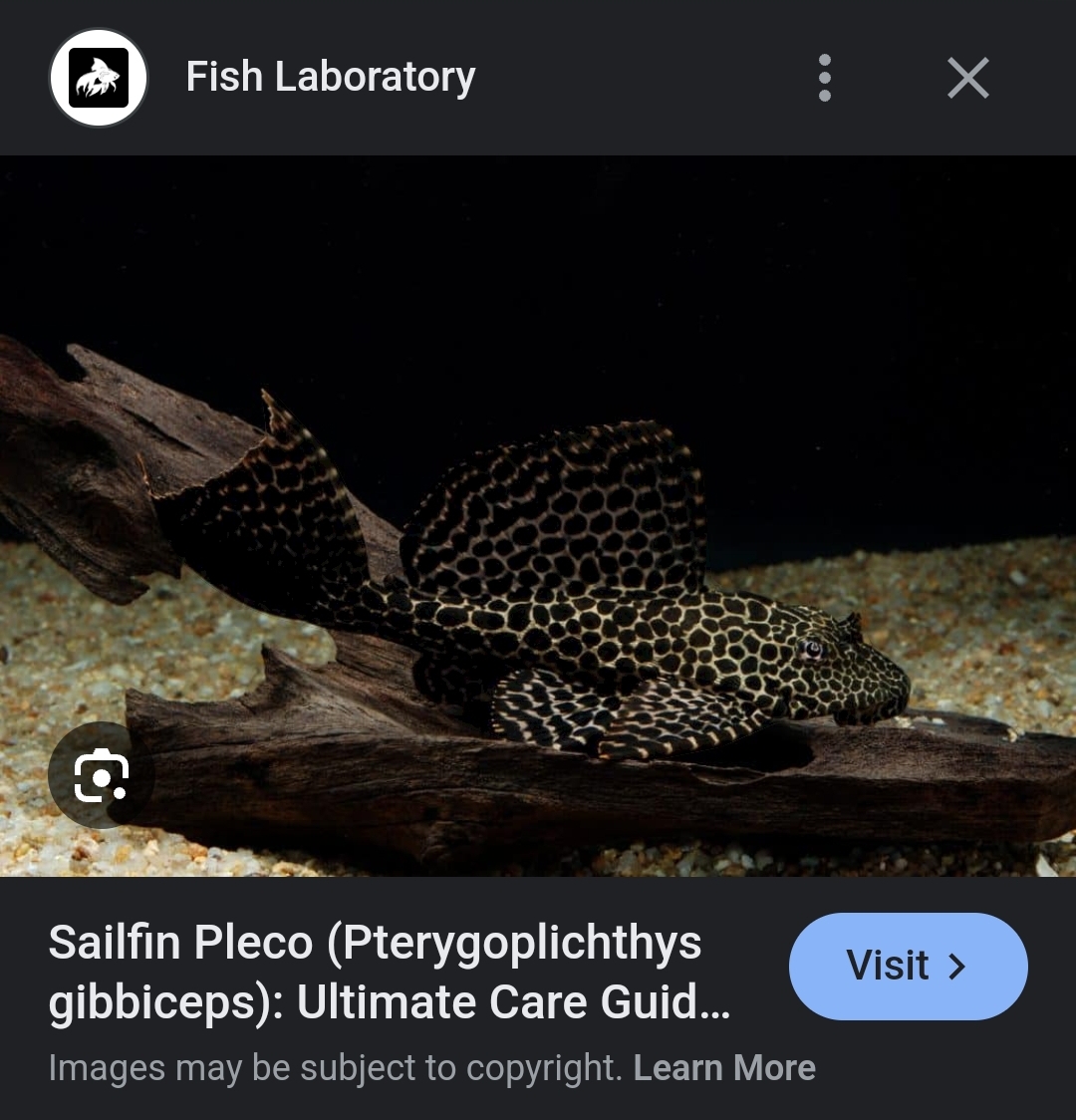Close the image preview
This screenshot has width=1076, height=1120.
pyautogui.click(x=967, y=78)
